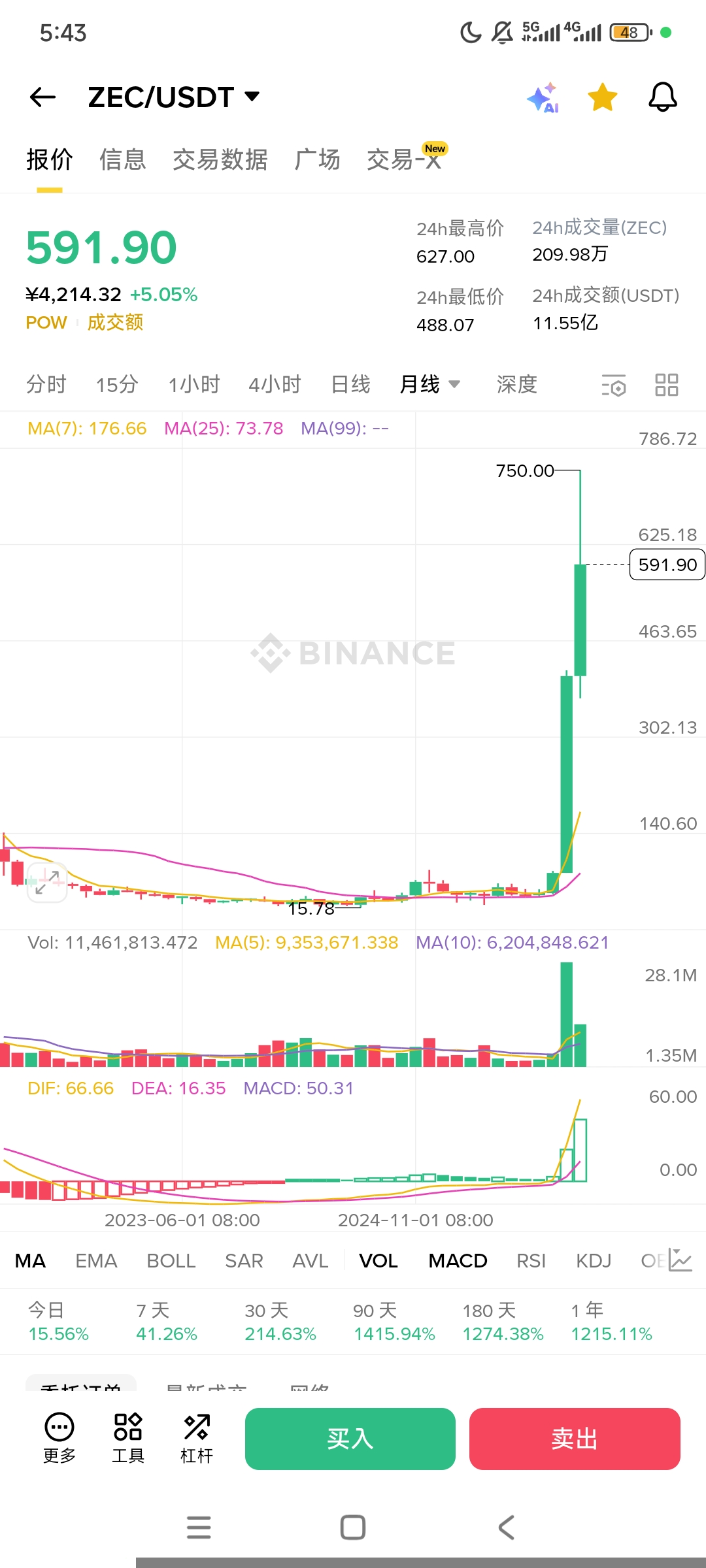Screen dimensions: 706x1568
Task: Open the AI assistant icon
Action: [543, 98]
